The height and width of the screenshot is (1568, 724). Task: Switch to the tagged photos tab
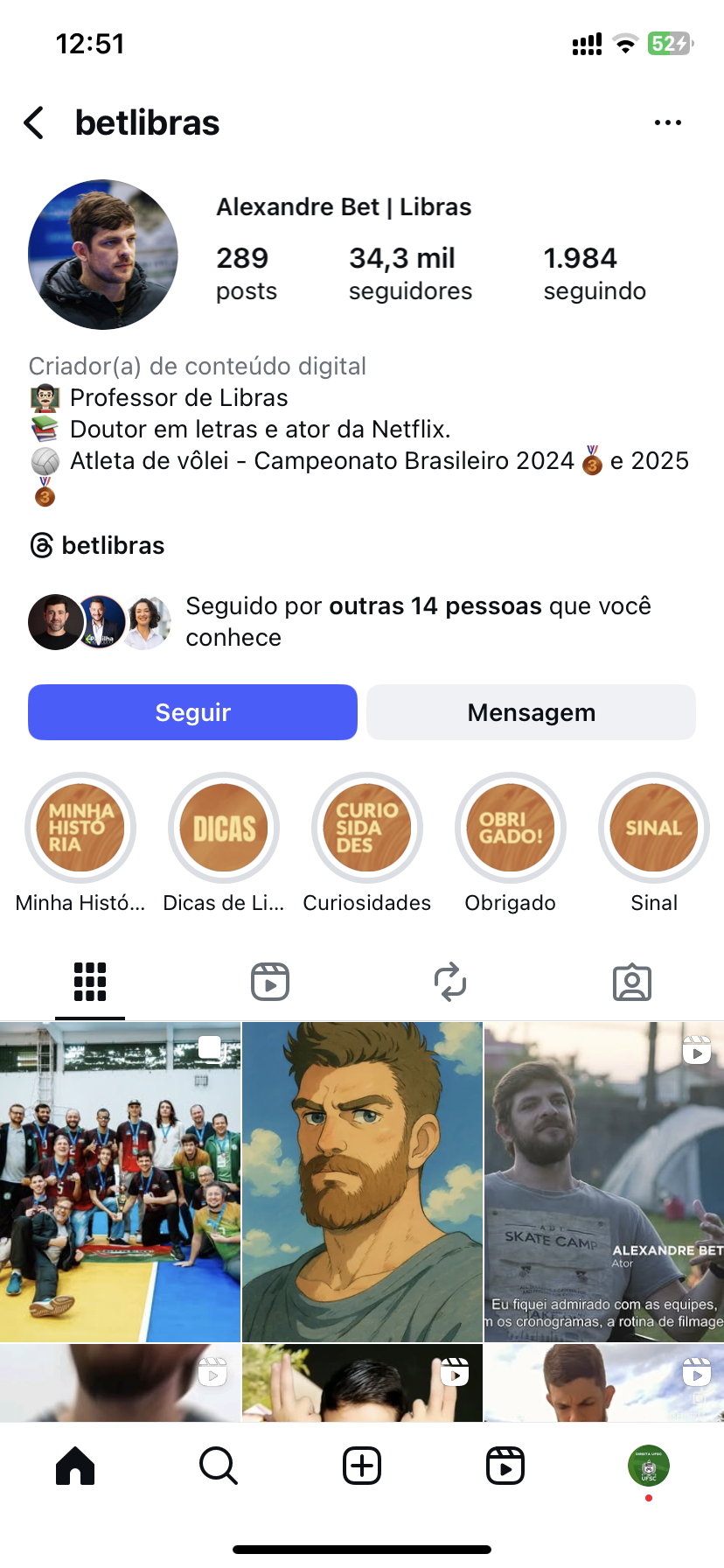(x=631, y=982)
